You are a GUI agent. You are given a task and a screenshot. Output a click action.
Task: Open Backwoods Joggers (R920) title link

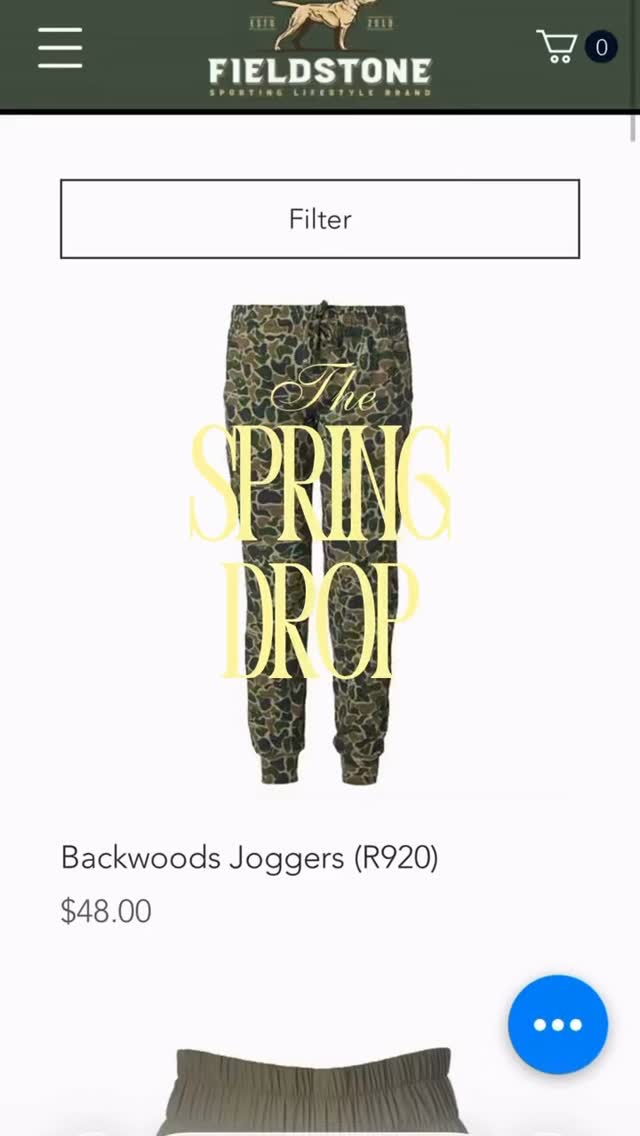coord(250,858)
